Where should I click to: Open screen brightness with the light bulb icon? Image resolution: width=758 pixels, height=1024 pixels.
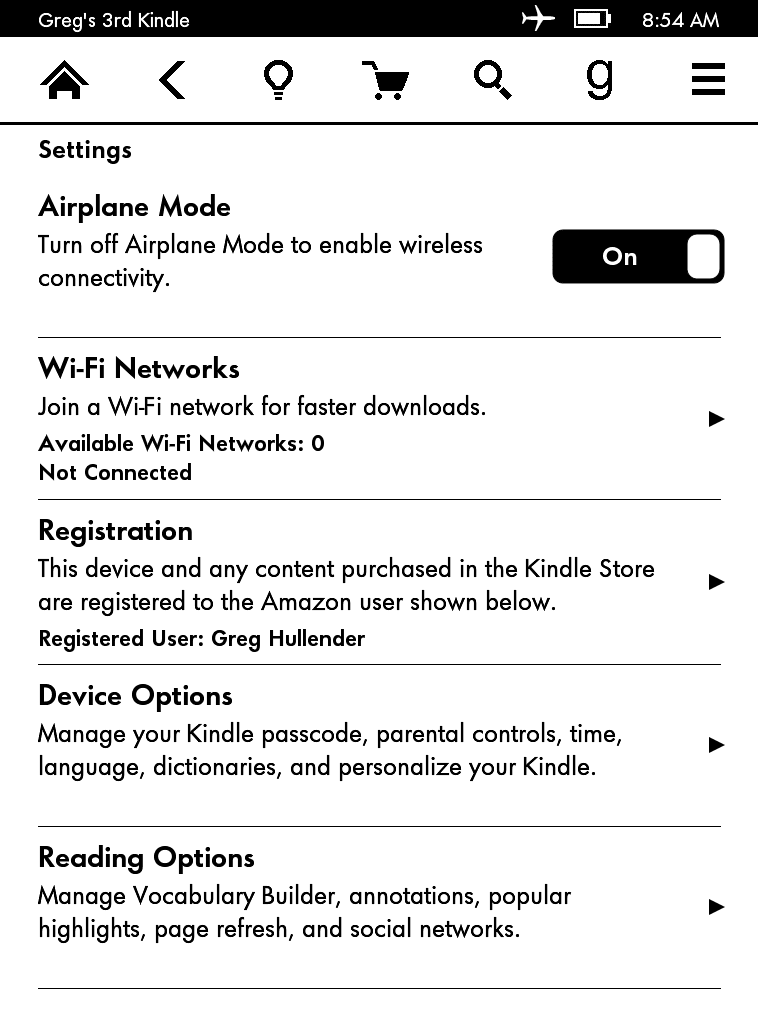tap(278, 79)
